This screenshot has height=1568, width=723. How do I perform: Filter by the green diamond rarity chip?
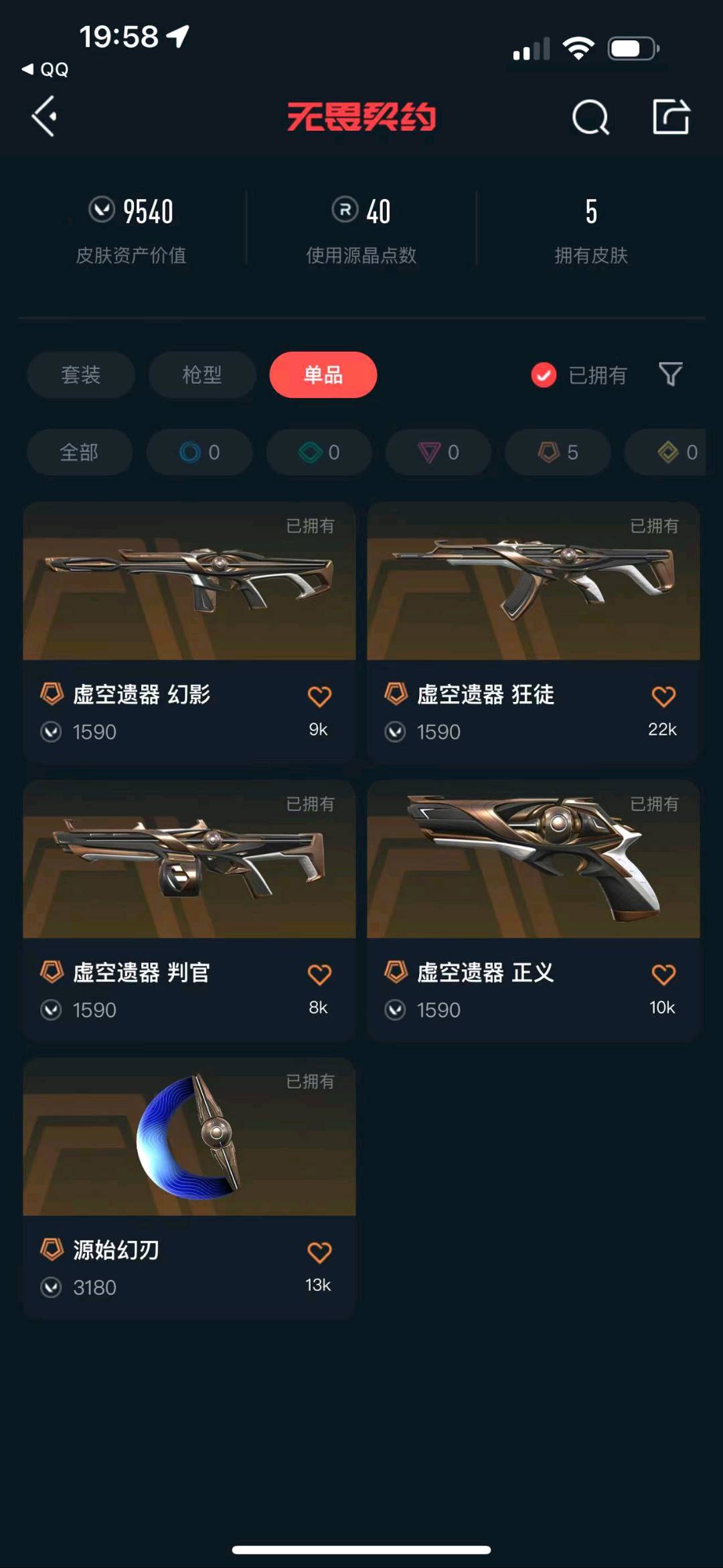[319, 452]
